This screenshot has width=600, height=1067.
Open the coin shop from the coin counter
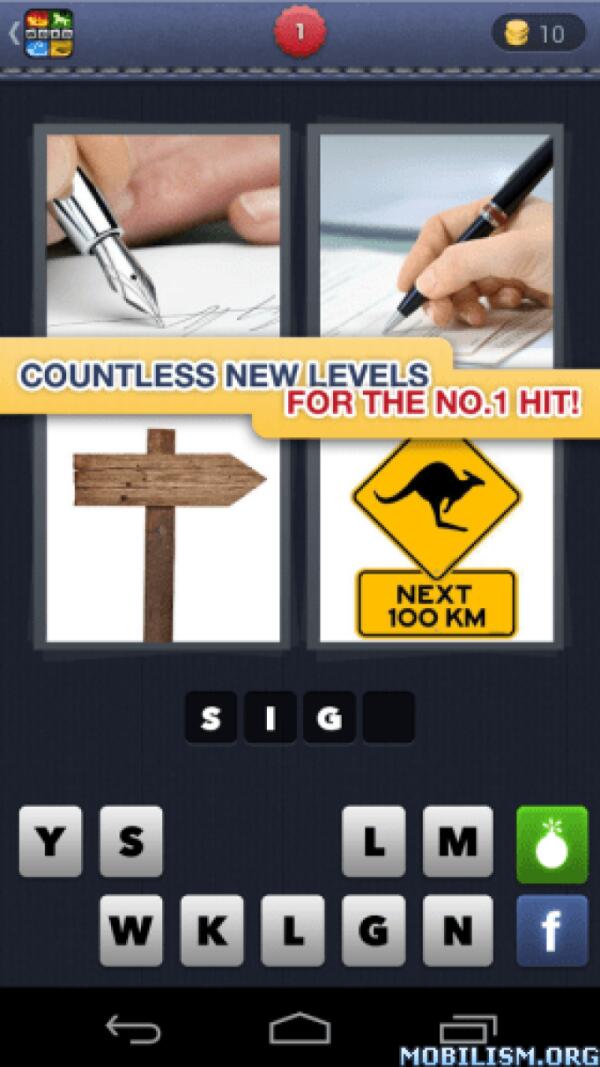click(538, 33)
